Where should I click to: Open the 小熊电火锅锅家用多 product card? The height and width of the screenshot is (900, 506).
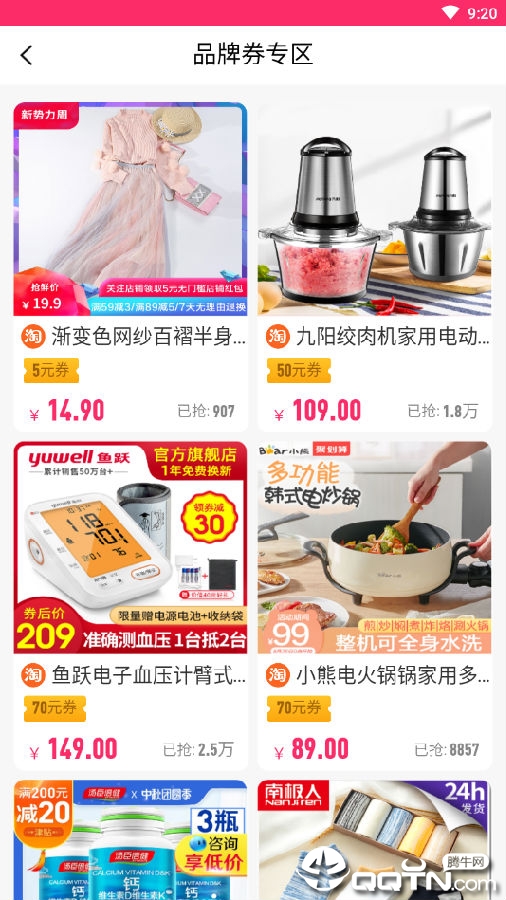coord(375,606)
